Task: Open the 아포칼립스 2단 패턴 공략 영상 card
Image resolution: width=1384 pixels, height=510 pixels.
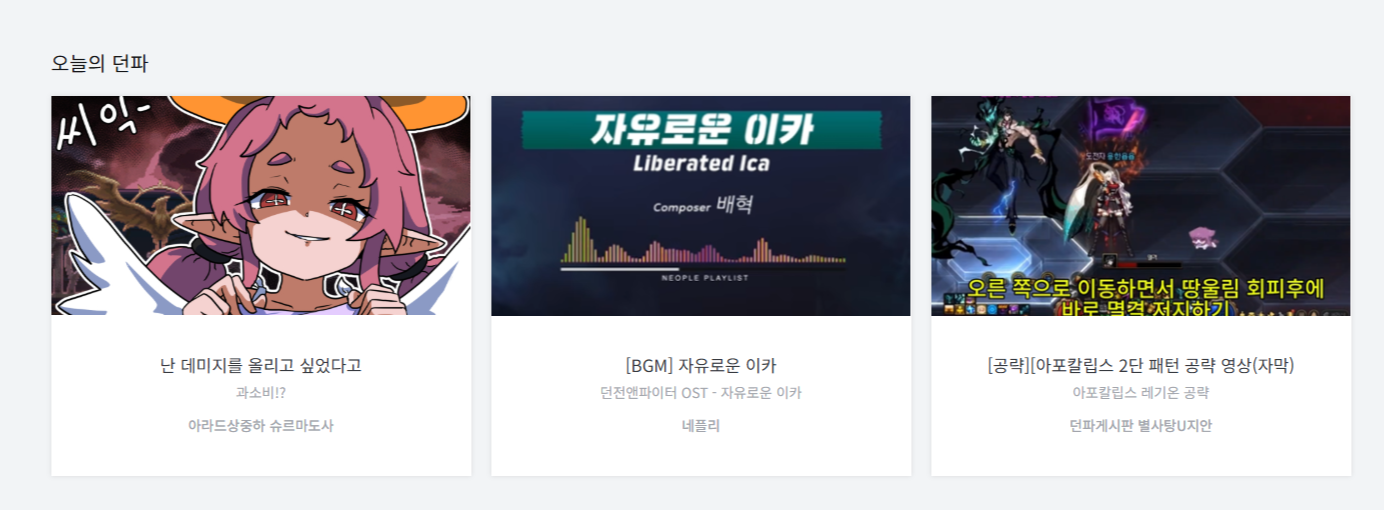Action: [1140, 365]
